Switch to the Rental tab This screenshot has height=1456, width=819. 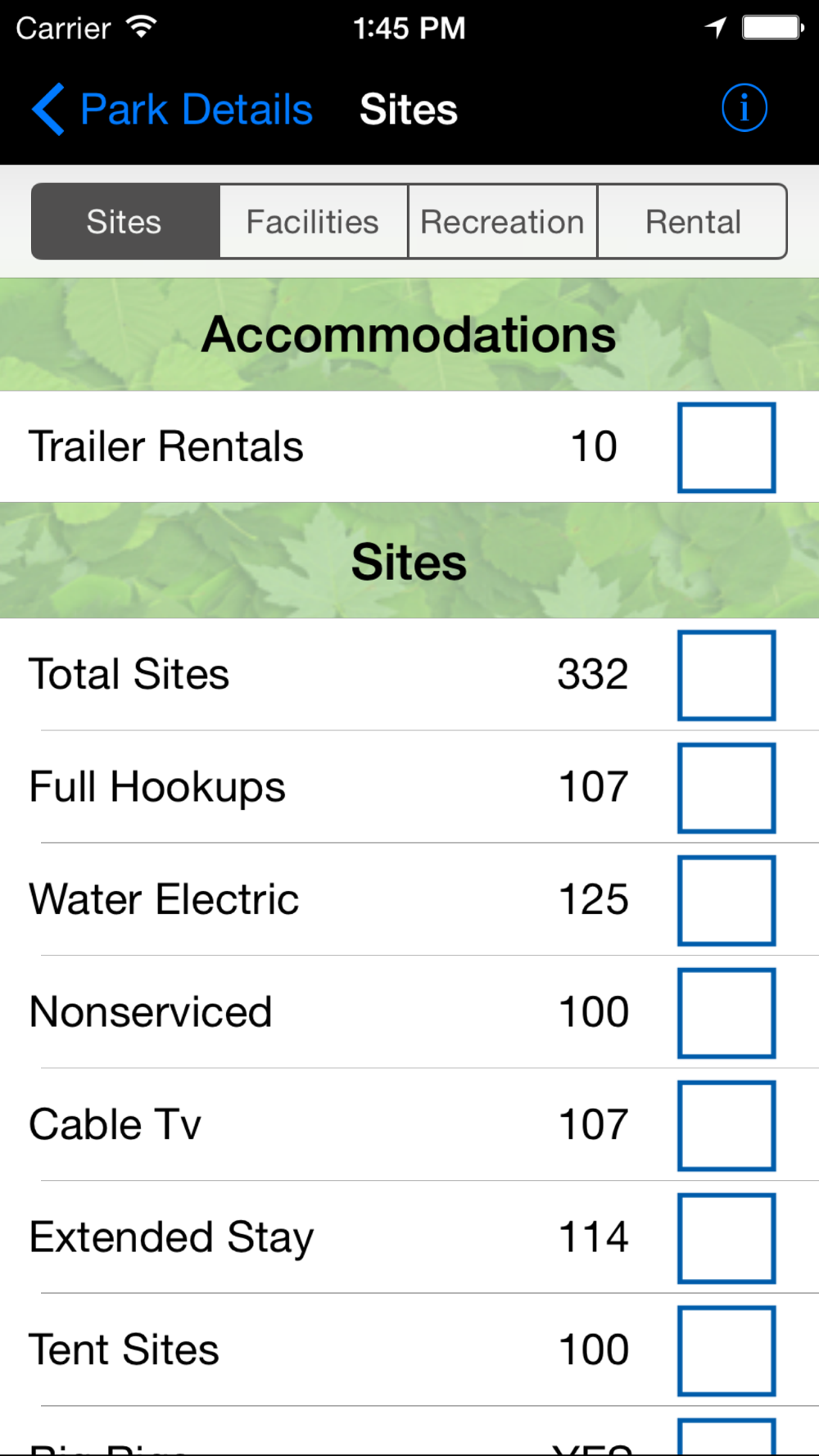(693, 222)
